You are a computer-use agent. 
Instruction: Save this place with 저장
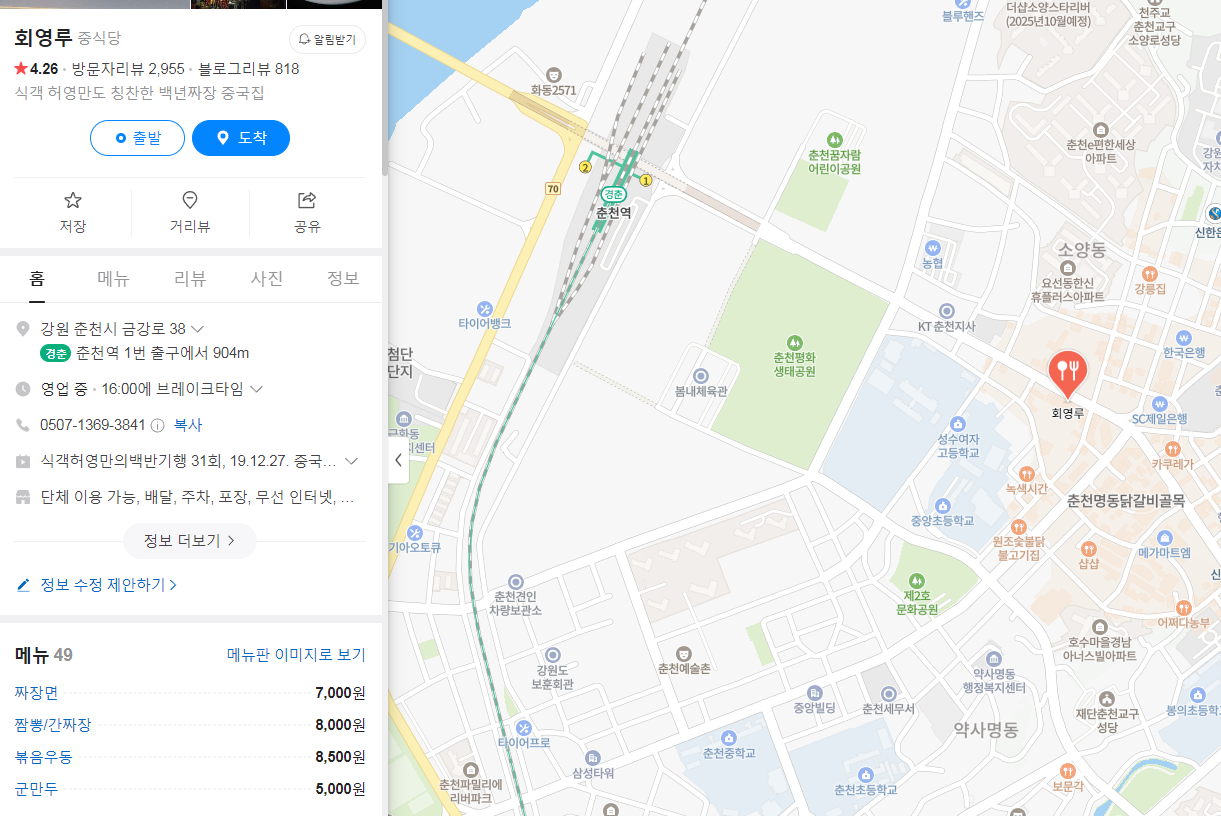[x=73, y=212]
